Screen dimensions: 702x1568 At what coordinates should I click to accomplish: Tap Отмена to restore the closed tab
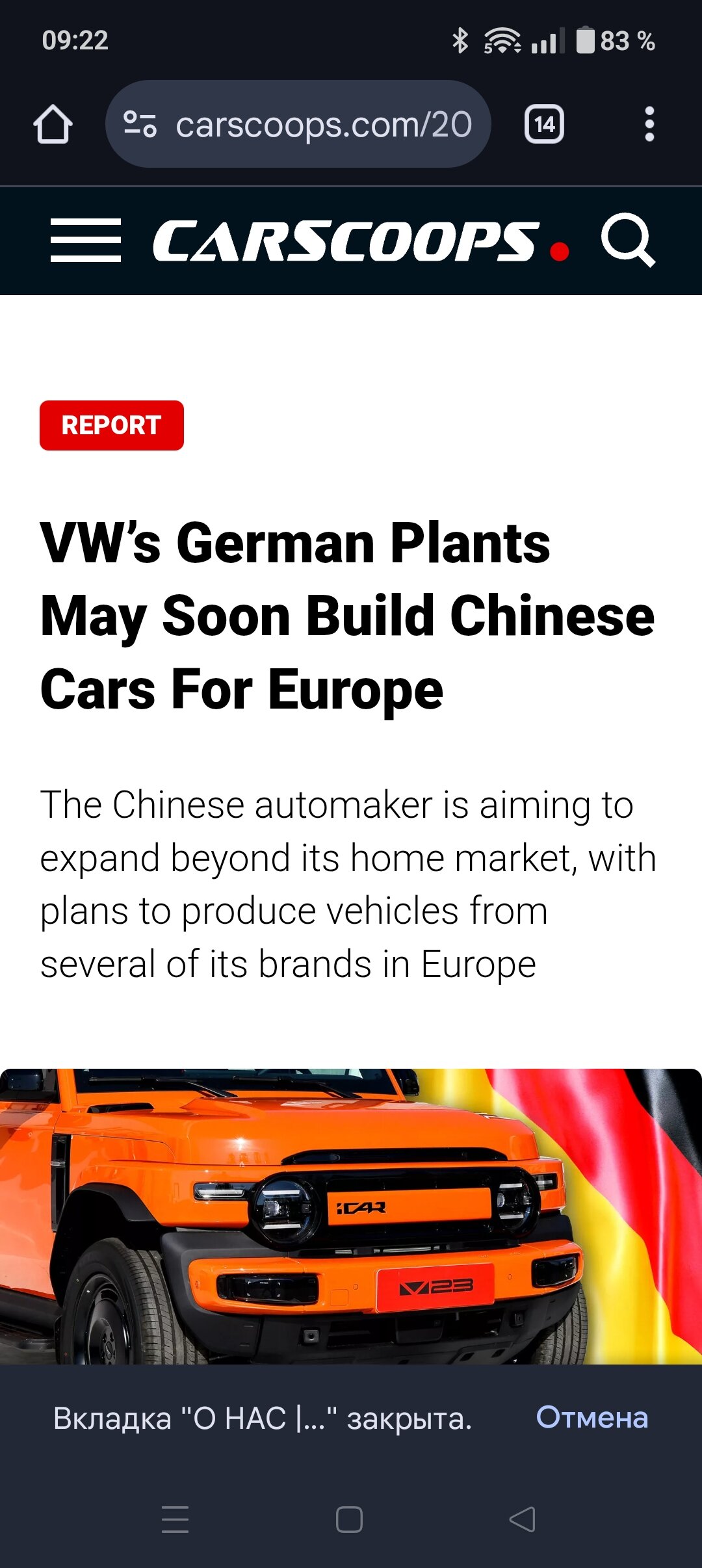(591, 1417)
